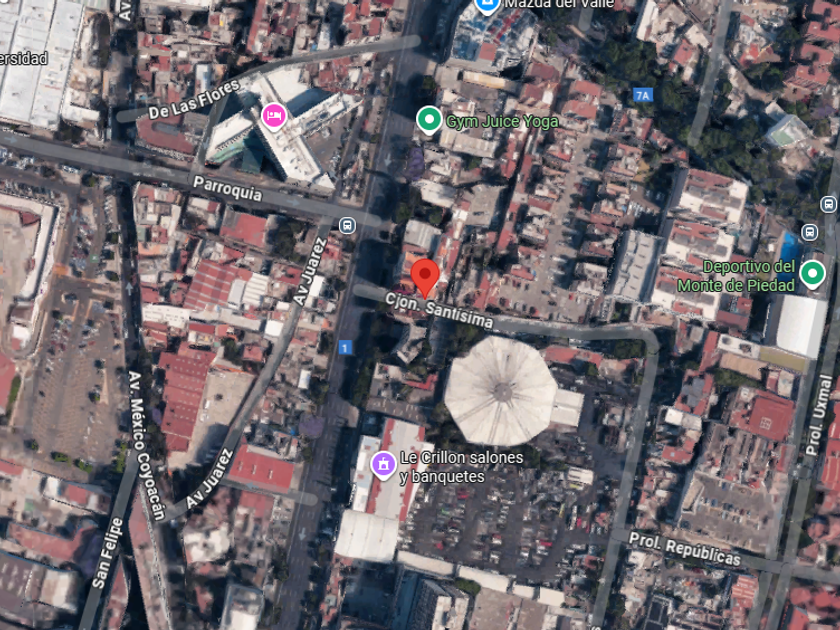Select the Le Crillon salones y banquetes marker

click(382, 464)
